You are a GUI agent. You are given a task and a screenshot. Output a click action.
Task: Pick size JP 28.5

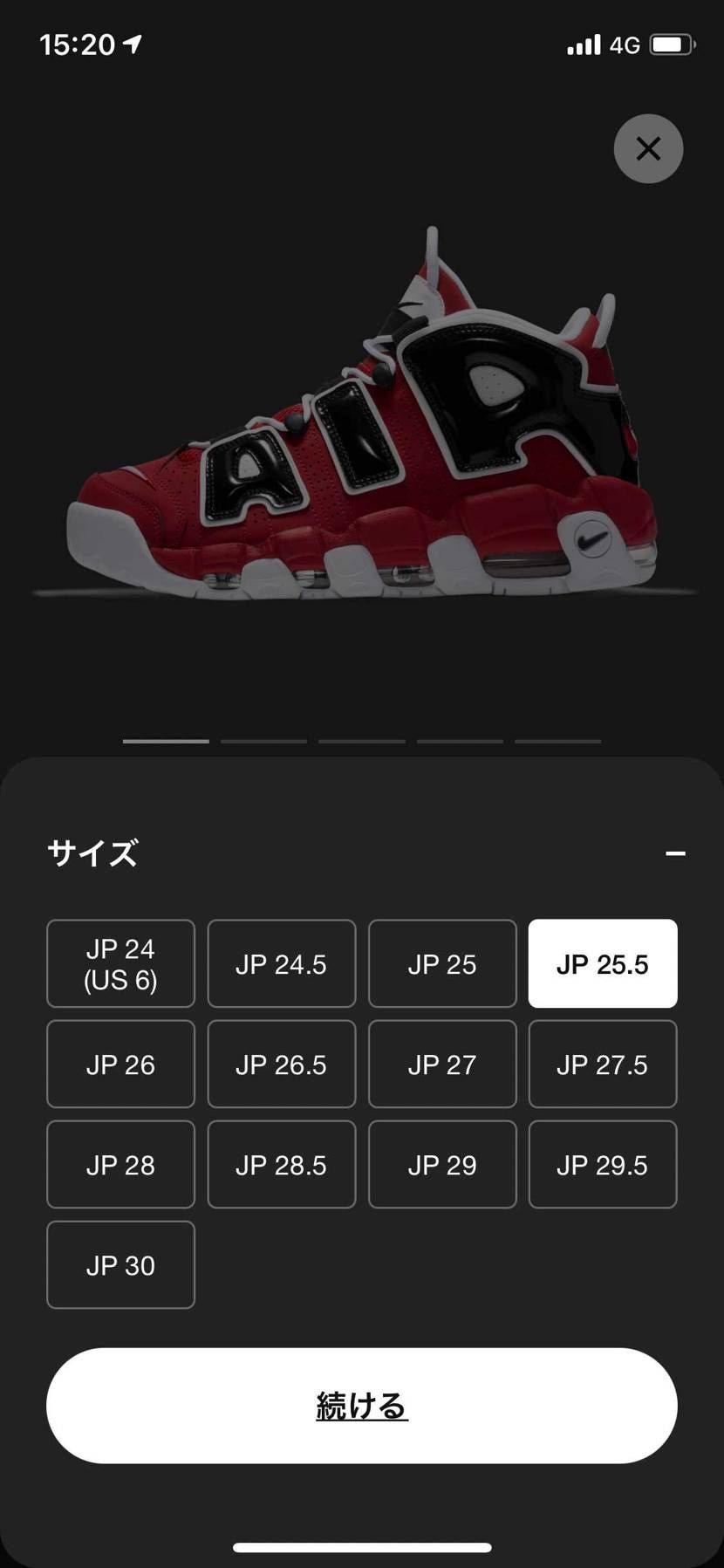[x=281, y=1164]
